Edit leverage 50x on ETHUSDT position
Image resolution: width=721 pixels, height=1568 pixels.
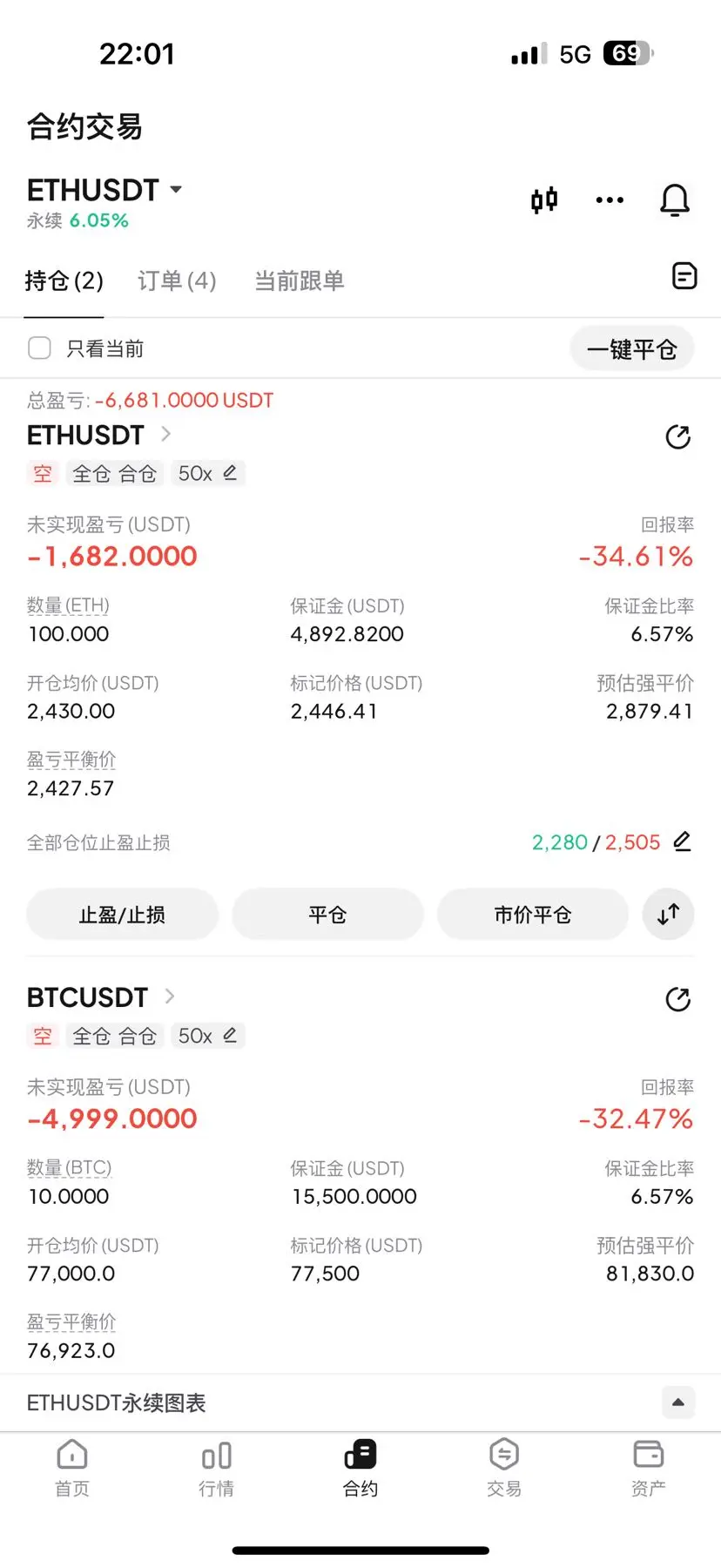(207, 473)
